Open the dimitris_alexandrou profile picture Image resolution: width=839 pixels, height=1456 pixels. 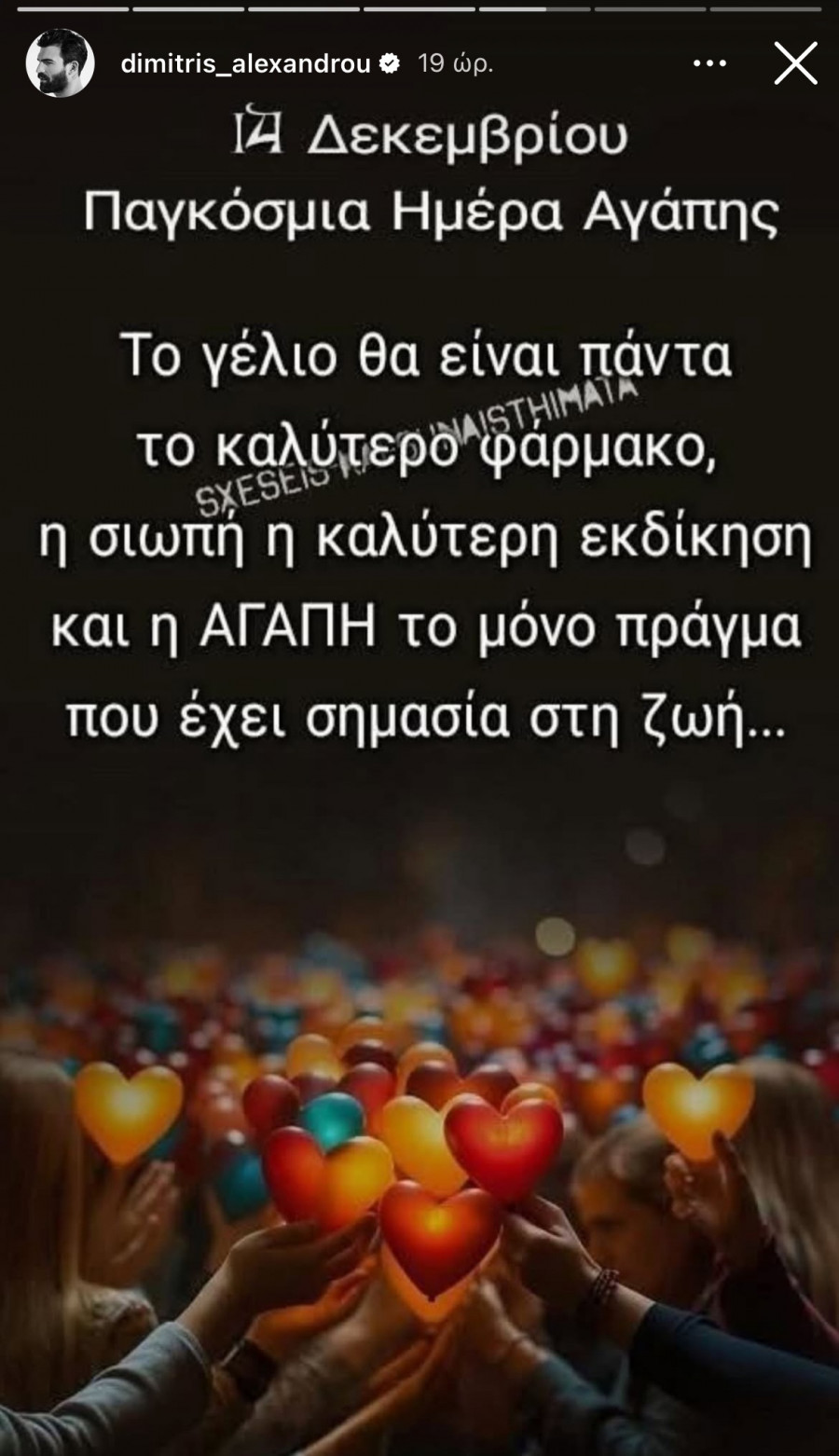click(60, 63)
